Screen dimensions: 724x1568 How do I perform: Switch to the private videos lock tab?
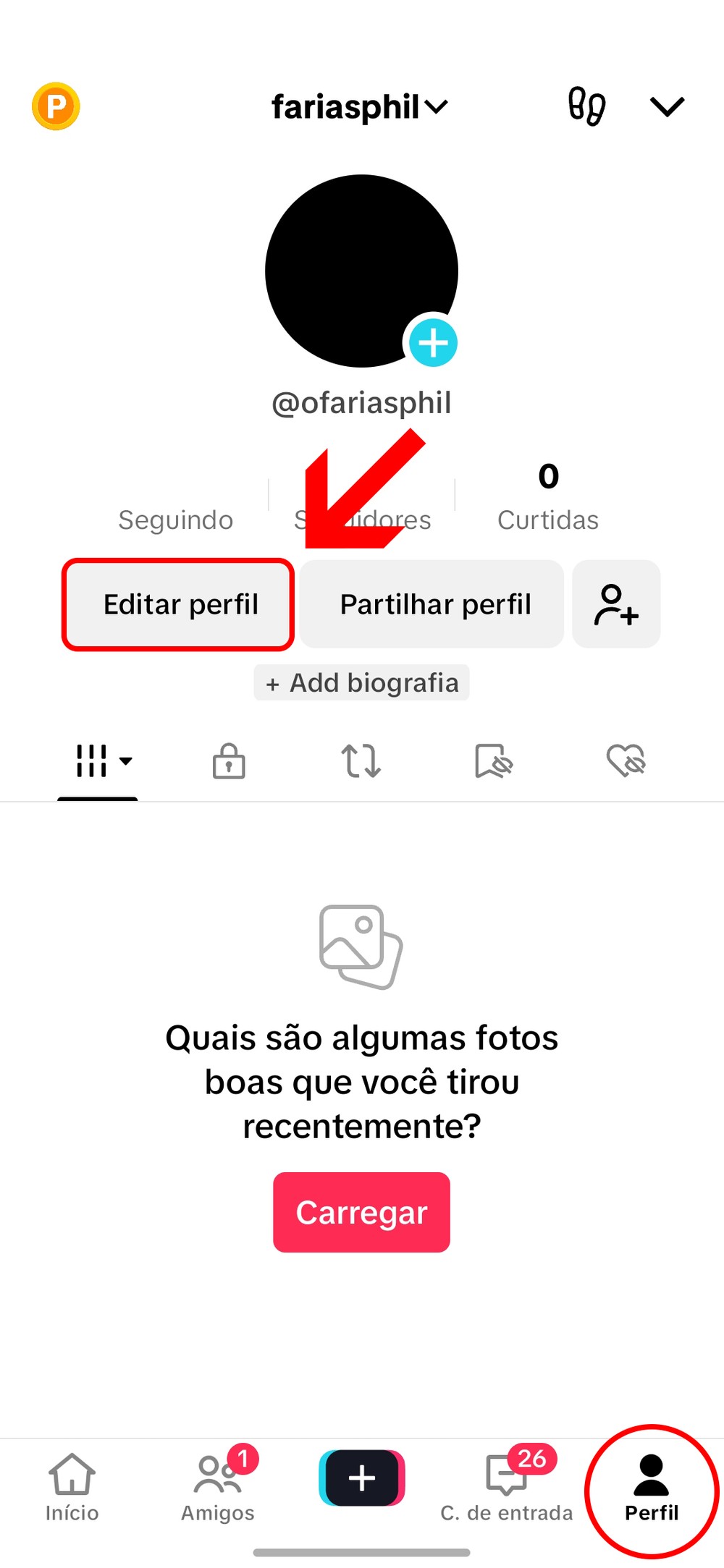point(229,761)
